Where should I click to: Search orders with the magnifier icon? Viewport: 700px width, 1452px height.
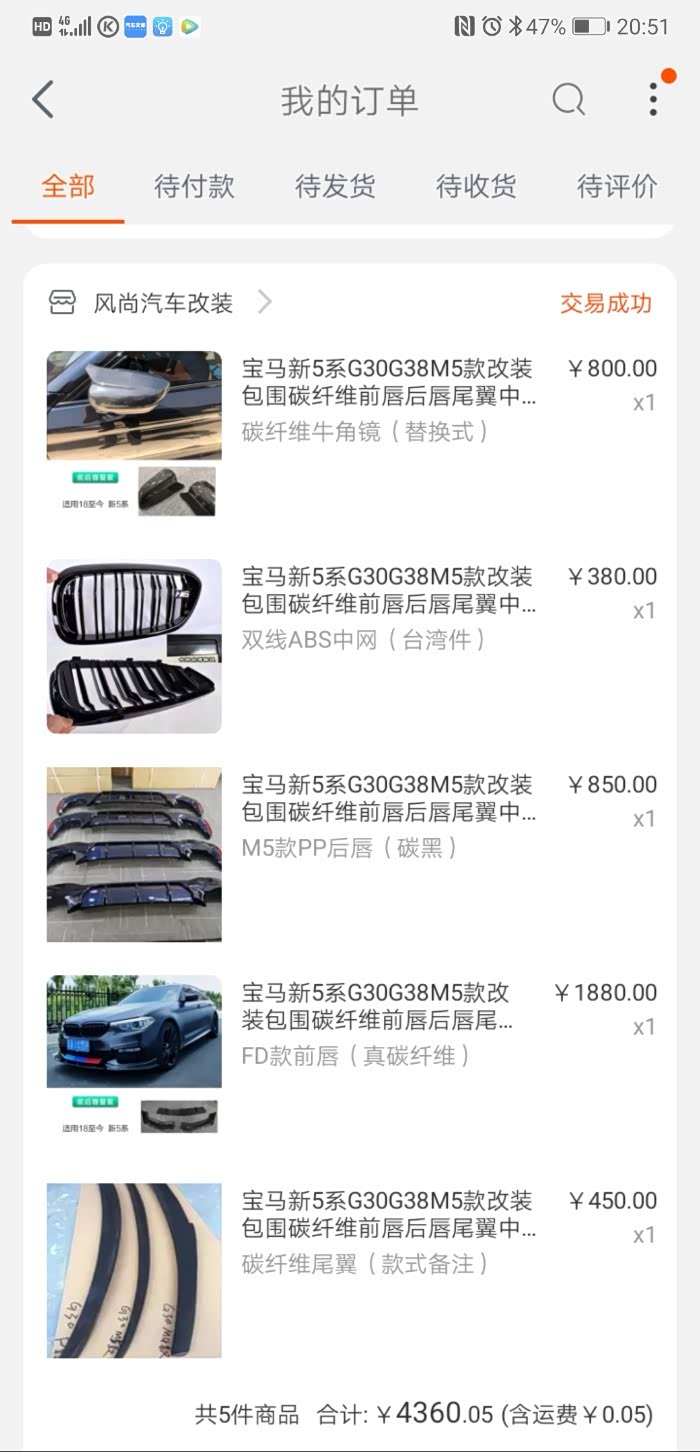pyautogui.click(x=568, y=100)
